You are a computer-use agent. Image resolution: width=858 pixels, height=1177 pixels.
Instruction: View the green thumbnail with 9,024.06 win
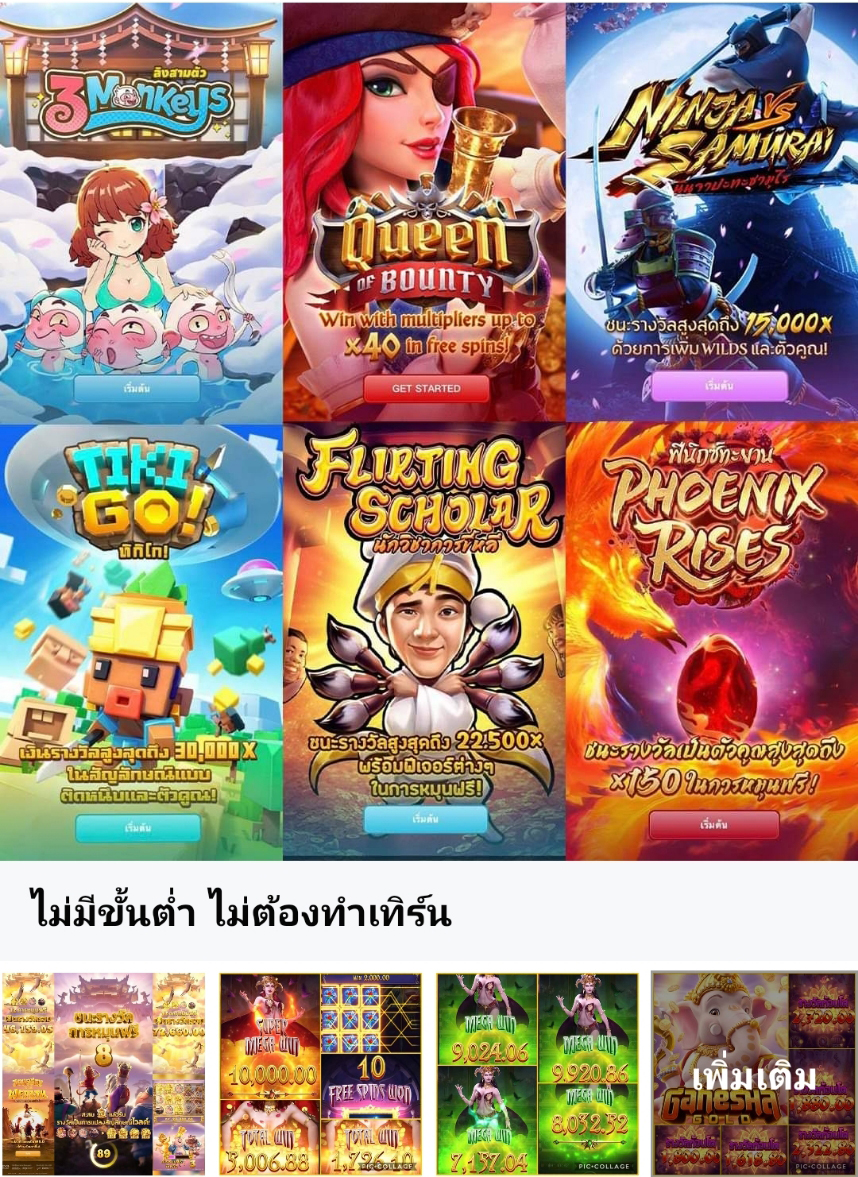pos(537,1073)
